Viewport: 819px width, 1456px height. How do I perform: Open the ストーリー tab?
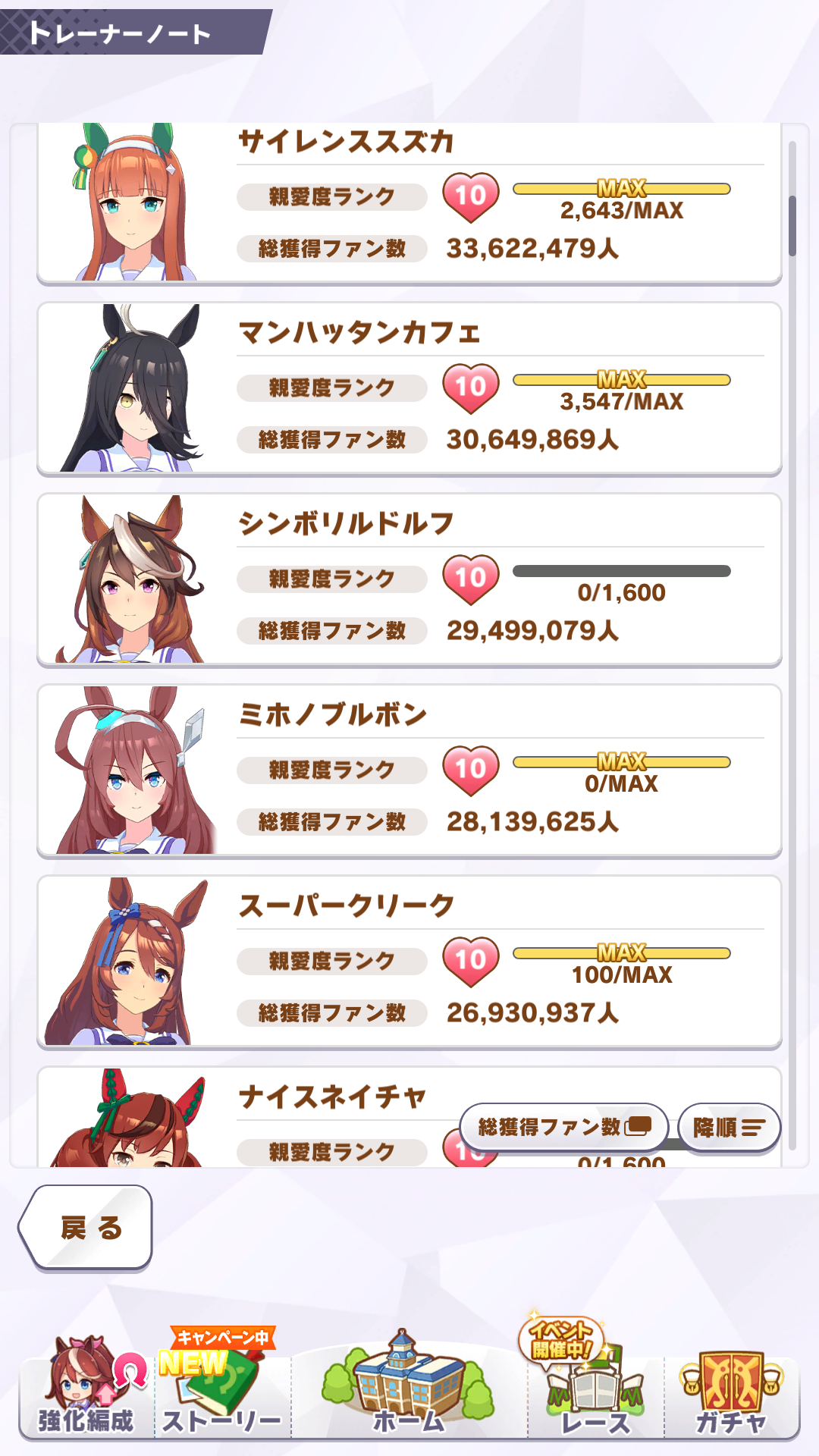click(x=221, y=1392)
